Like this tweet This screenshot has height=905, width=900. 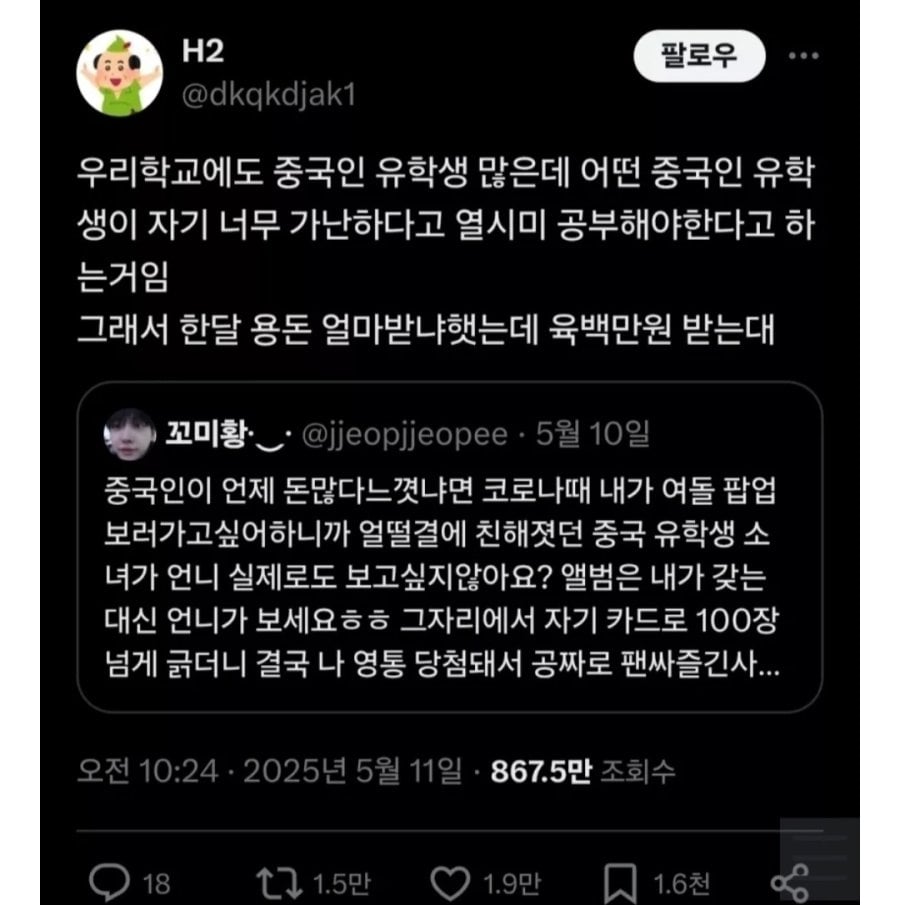[x=451, y=881]
